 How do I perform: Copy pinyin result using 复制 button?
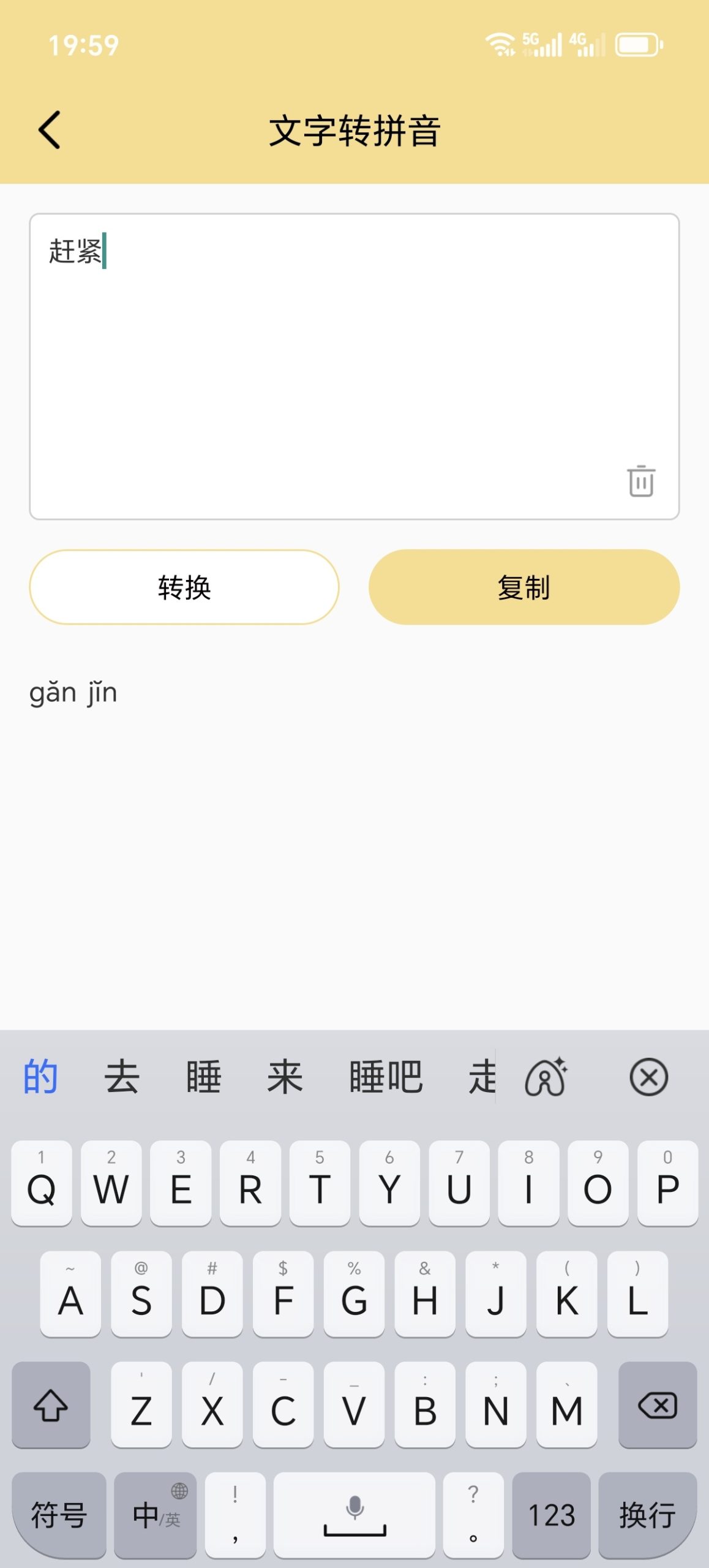coord(523,586)
